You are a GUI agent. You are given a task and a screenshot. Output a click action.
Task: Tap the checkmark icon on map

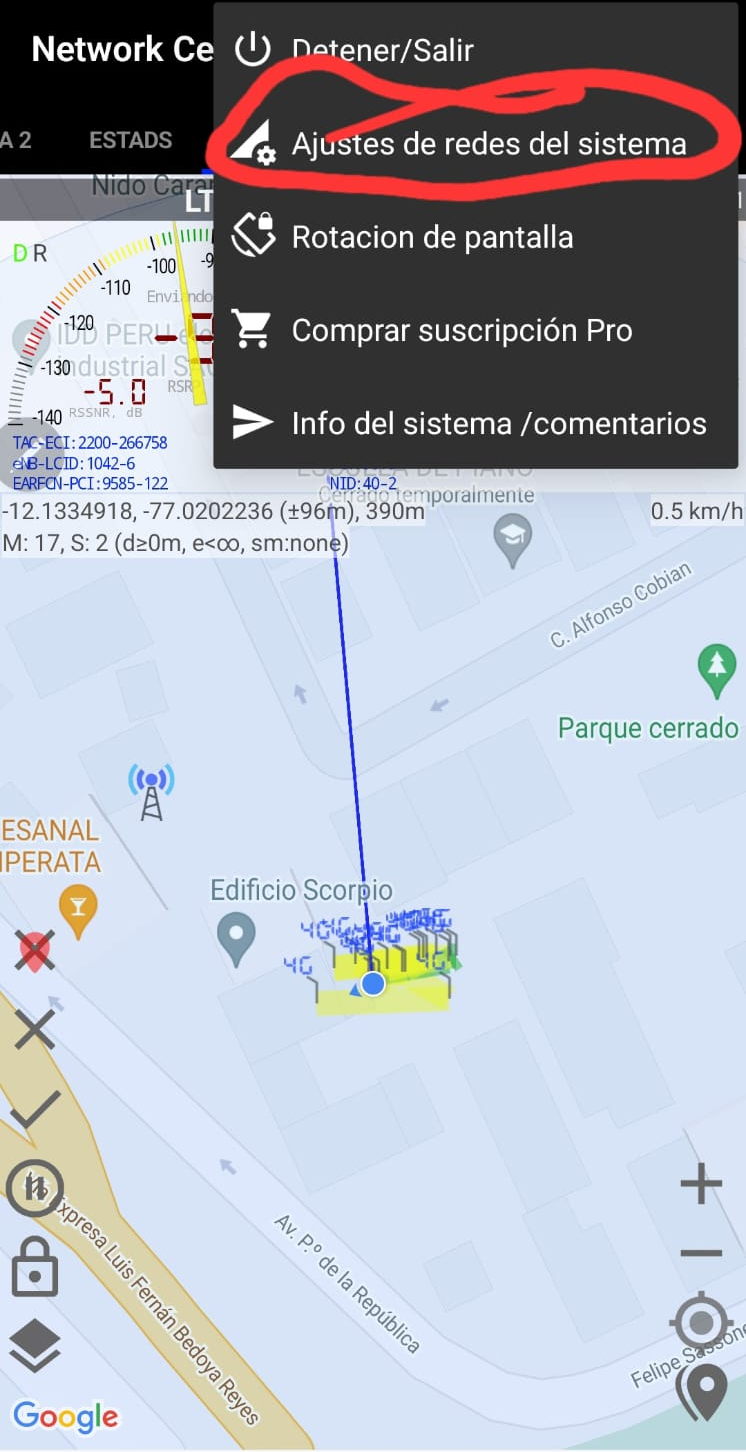click(35, 1108)
